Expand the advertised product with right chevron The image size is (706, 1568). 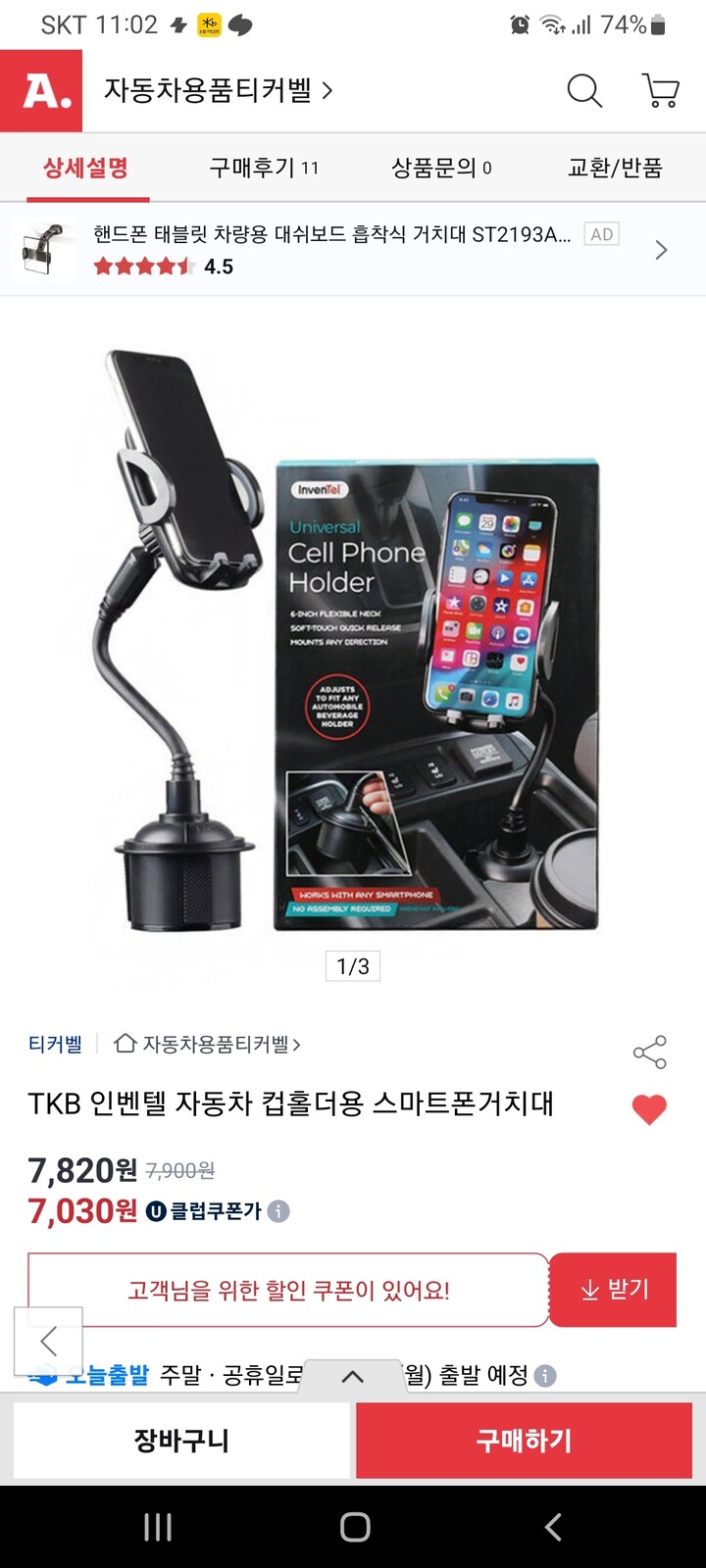[x=660, y=250]
